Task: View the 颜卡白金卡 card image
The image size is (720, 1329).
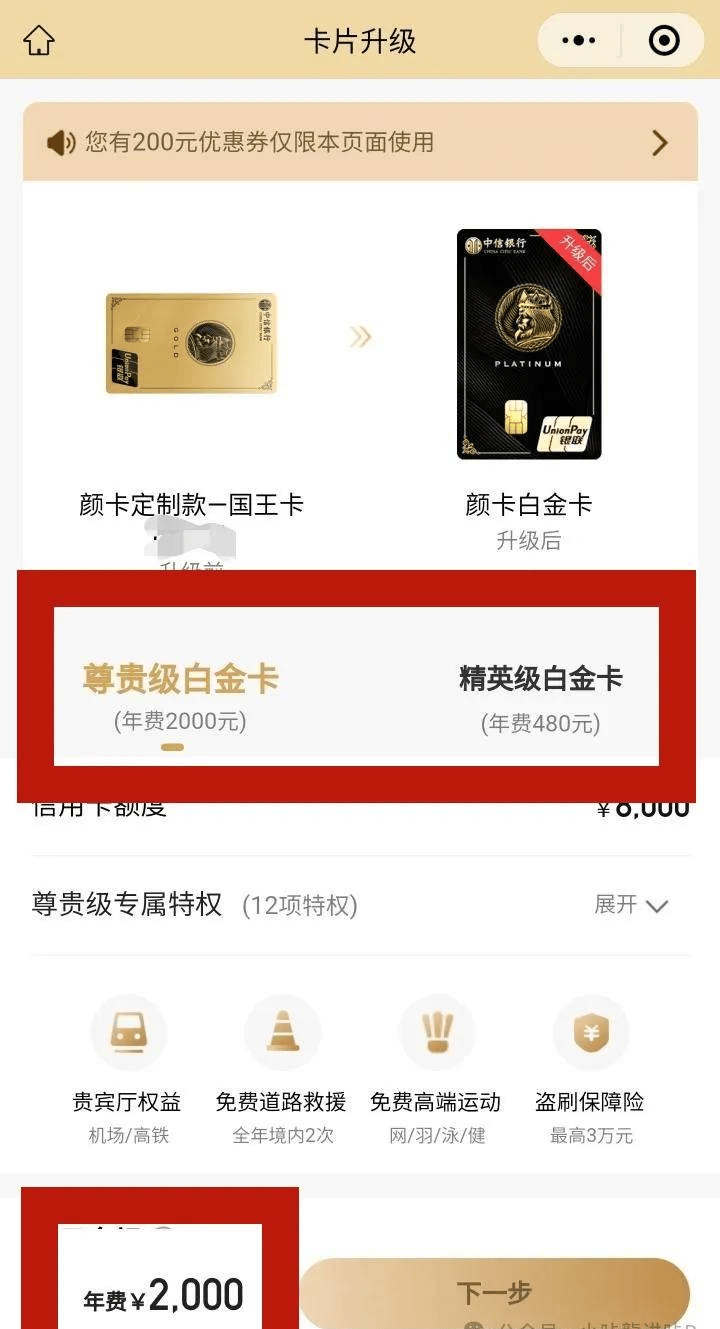Action: (528, 345)
